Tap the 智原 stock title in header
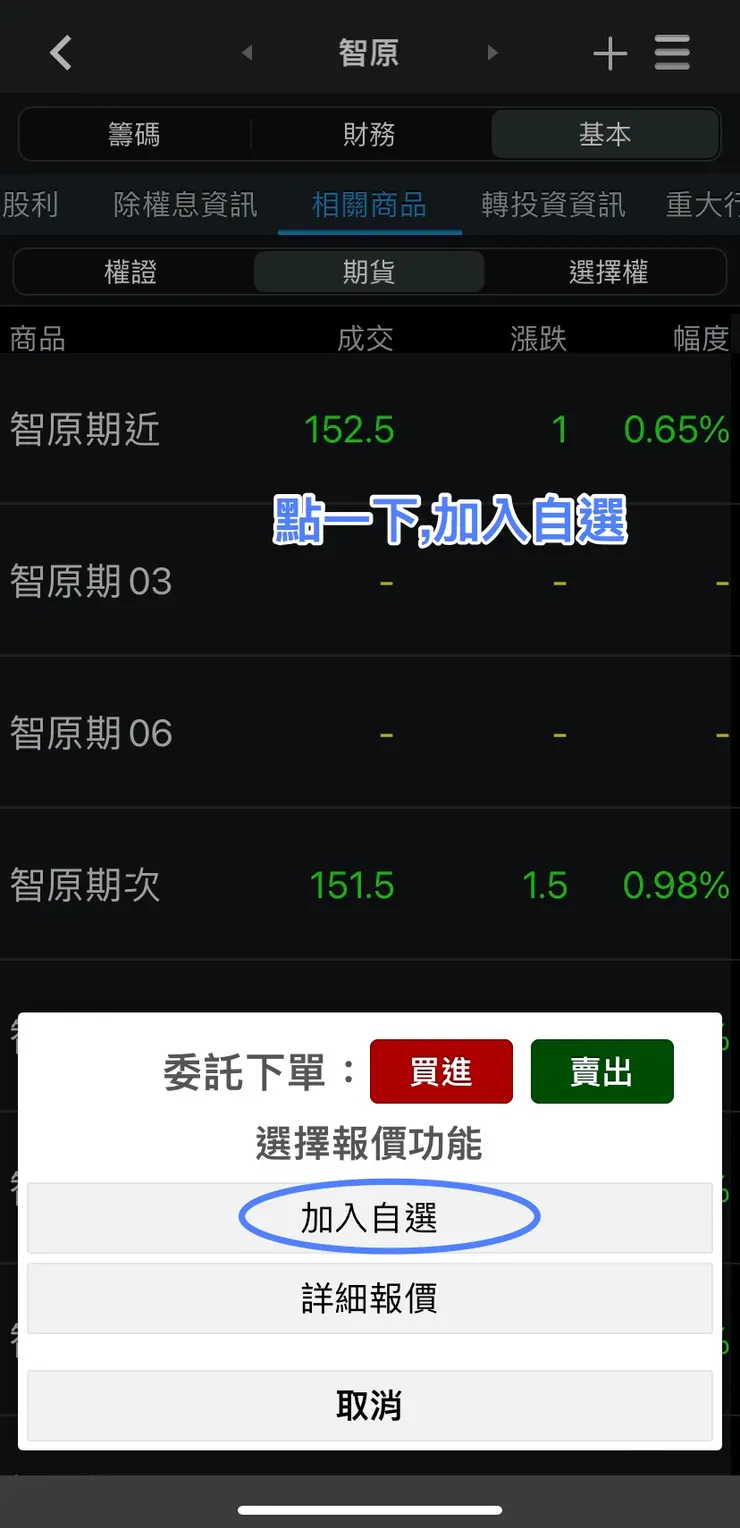The image size is (740, 1528). click(370, 53)
